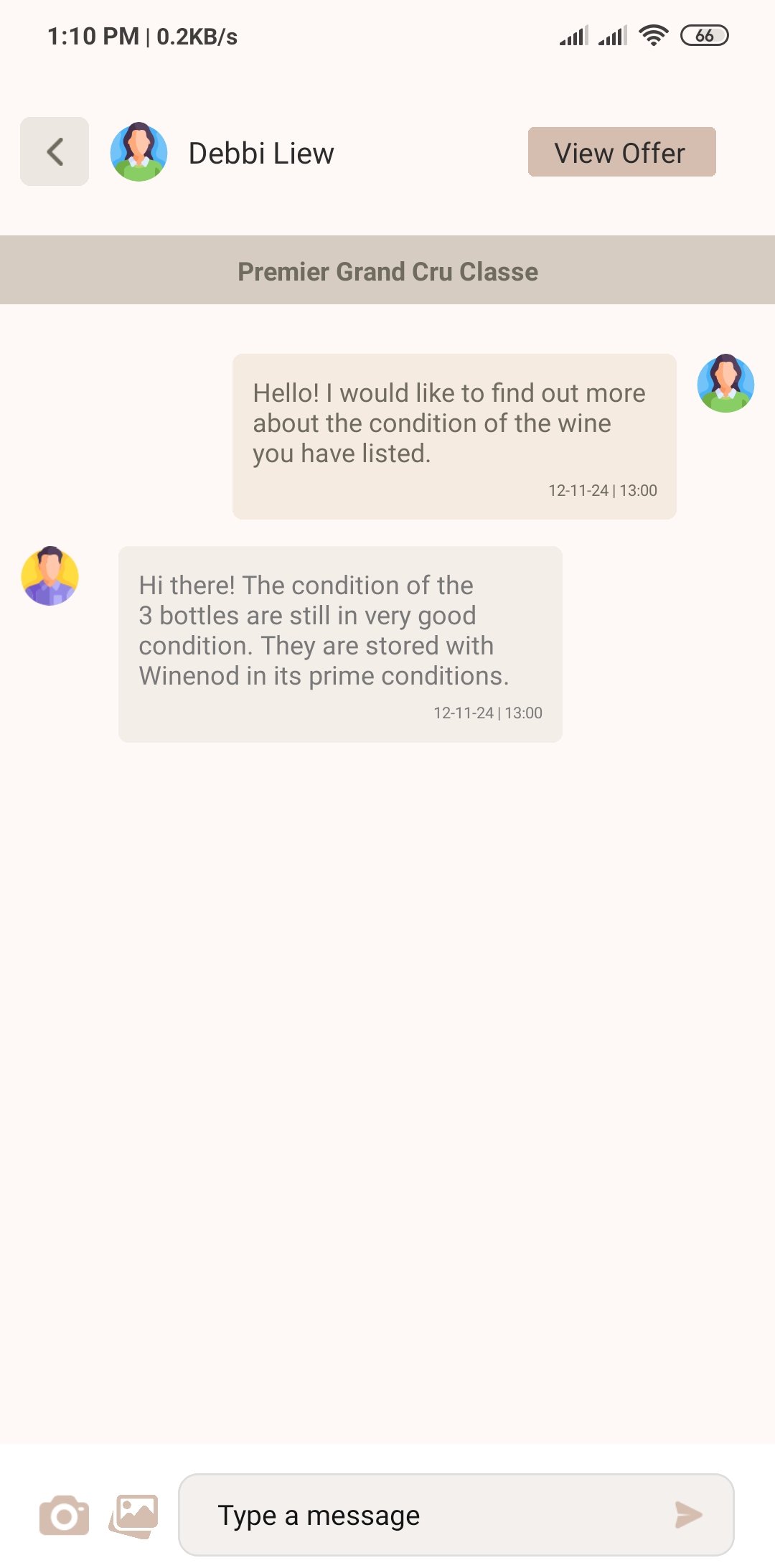Go back from the chat with Debbi Liew
775x1568 pixels.
tap(55, 151)
